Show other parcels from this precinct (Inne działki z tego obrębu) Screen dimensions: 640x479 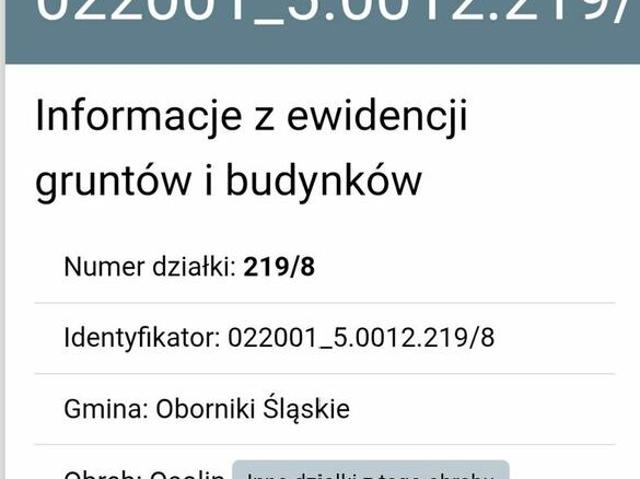click(x=370, y=472)
